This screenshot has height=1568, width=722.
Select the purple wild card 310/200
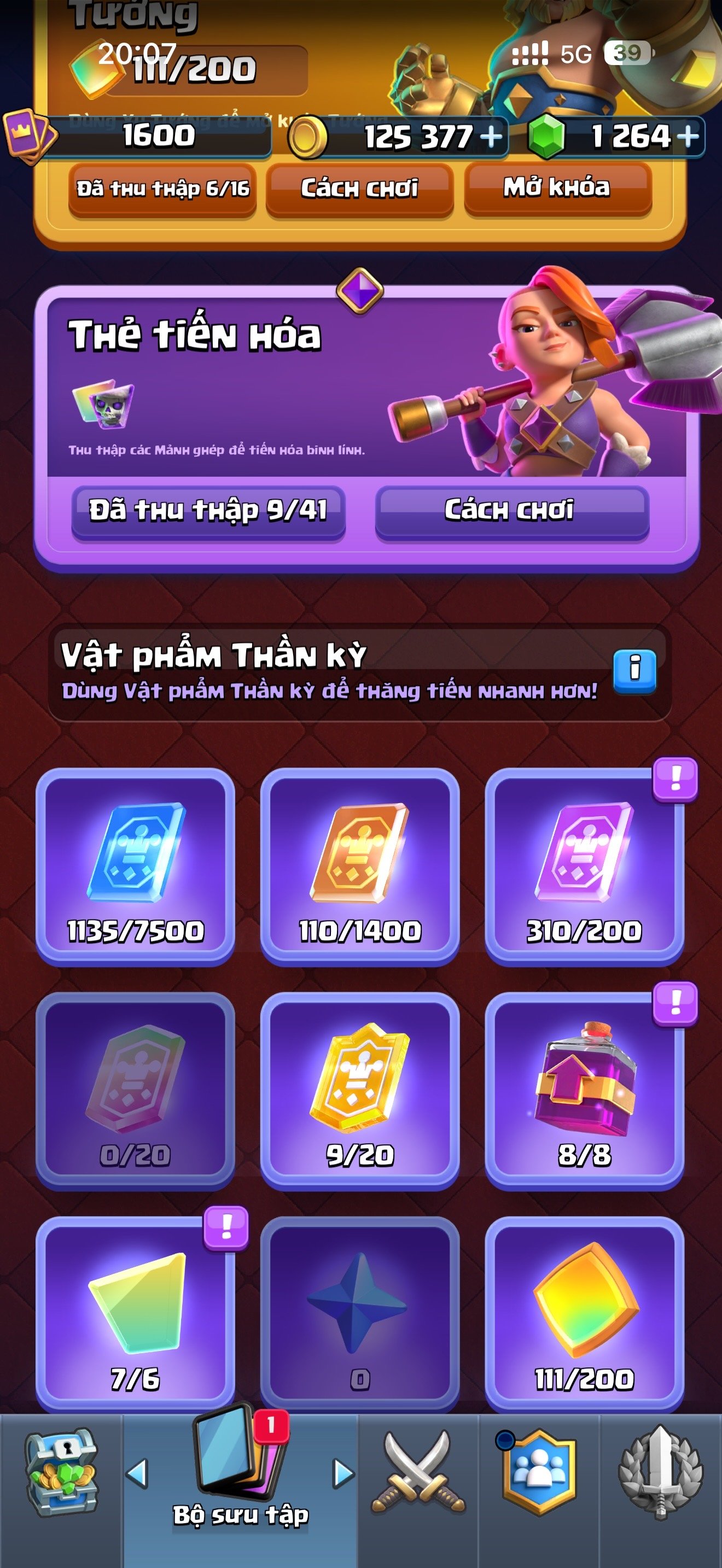click(584, 867)
